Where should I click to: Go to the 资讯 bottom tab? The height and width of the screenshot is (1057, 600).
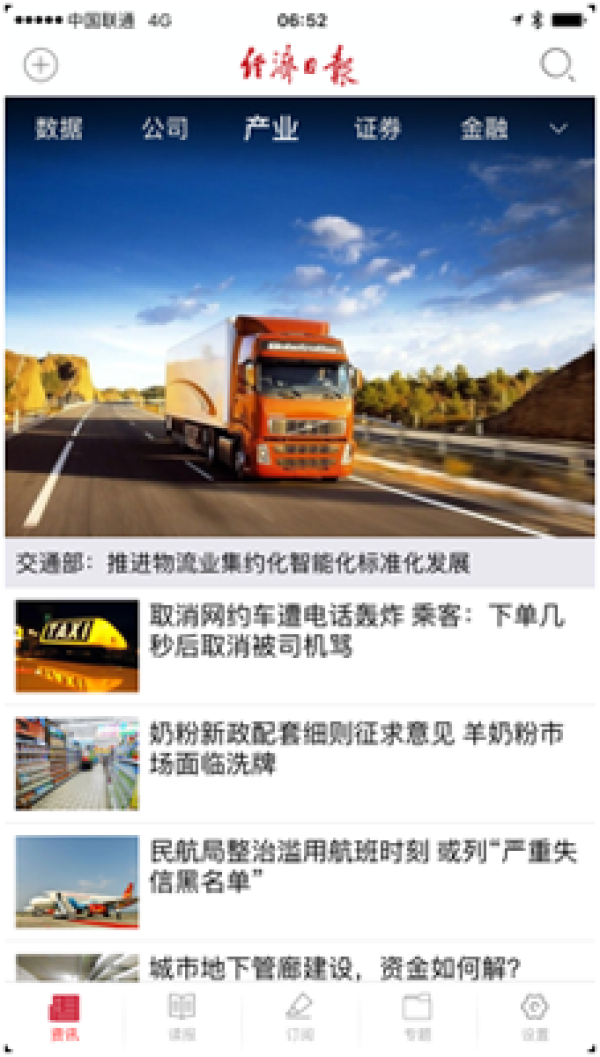(x=64, y=1017)
